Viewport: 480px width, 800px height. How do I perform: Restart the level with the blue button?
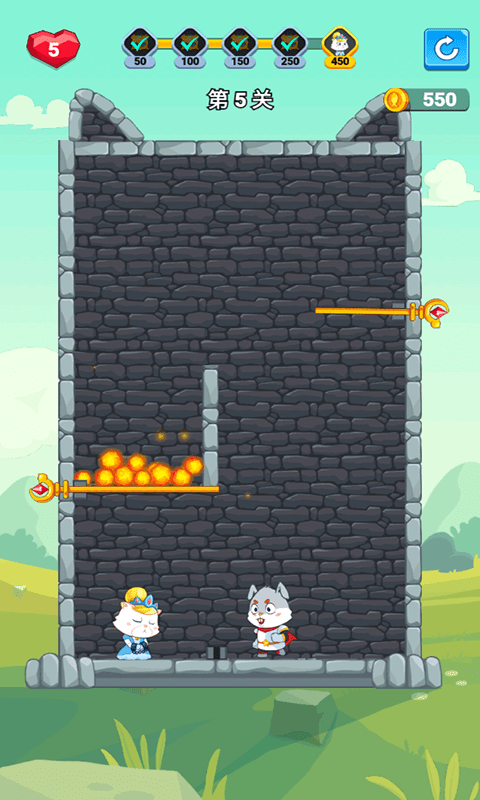click(446, 49)
